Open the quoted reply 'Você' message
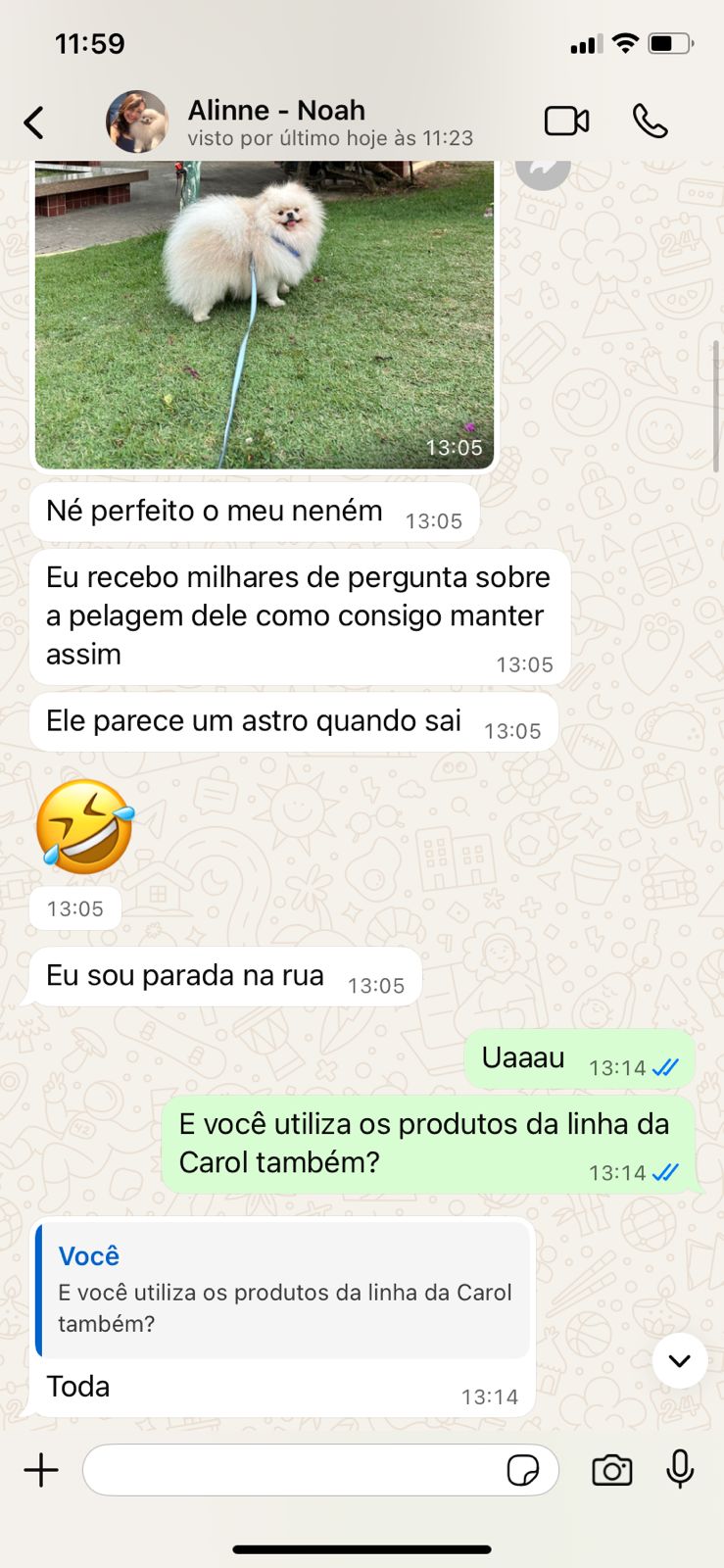 282,1290
